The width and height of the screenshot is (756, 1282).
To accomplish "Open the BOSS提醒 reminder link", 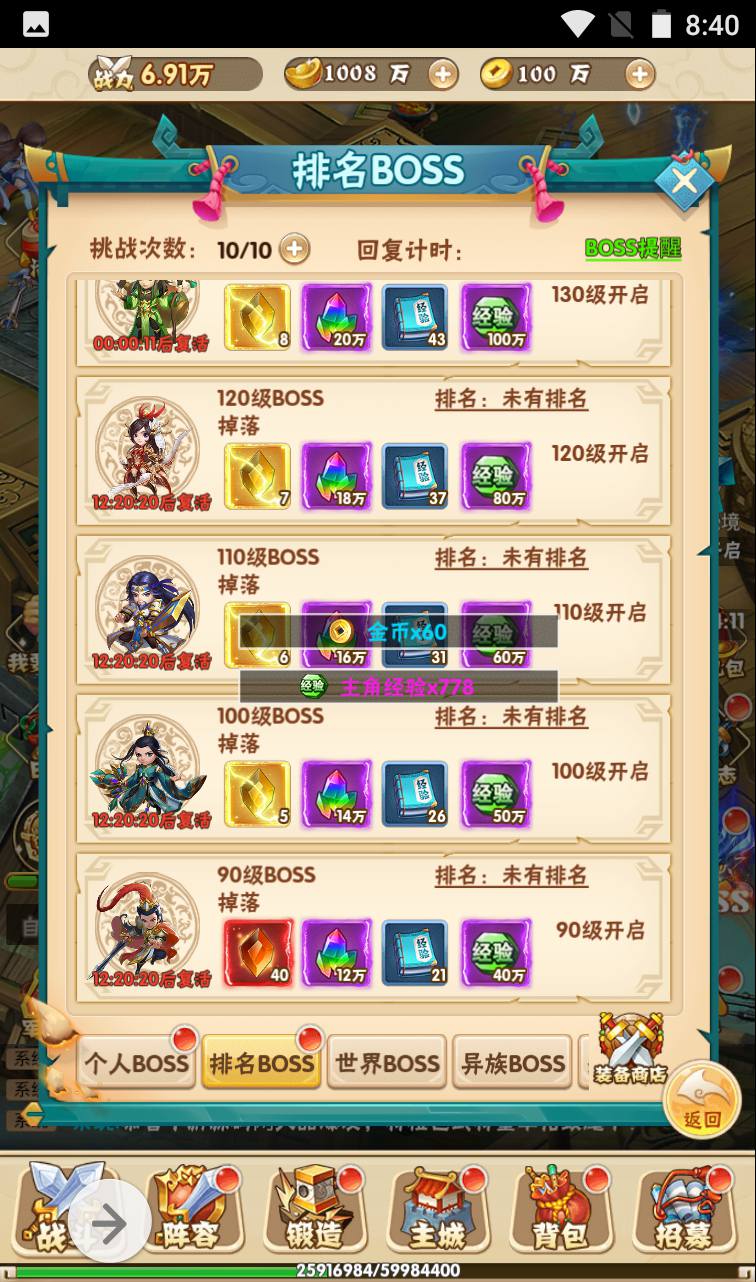I will pyautogui.click(x=632, y=248).
